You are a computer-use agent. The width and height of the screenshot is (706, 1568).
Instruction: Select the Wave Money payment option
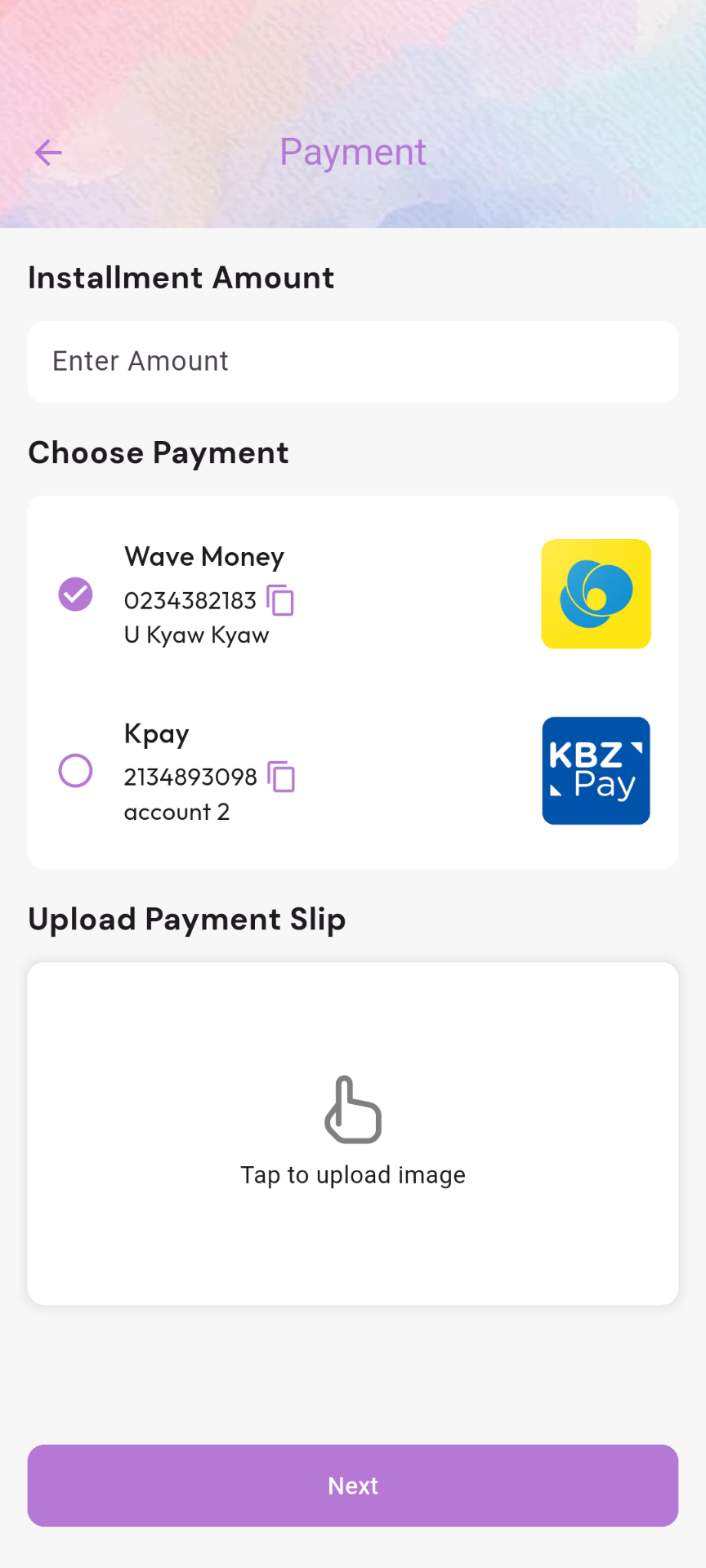(x=75, y=594)
